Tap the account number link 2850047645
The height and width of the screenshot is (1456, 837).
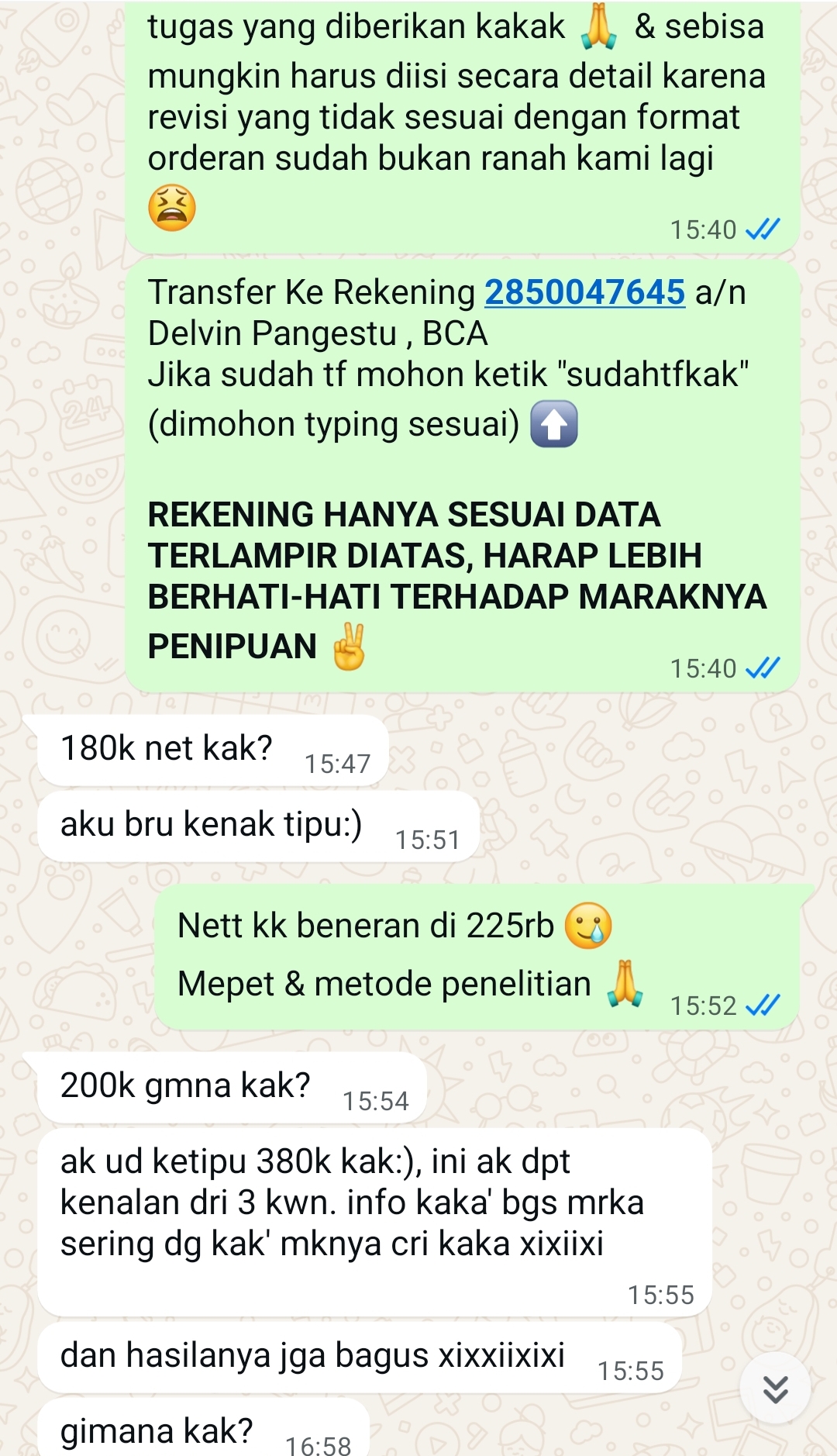pos(584,293)
